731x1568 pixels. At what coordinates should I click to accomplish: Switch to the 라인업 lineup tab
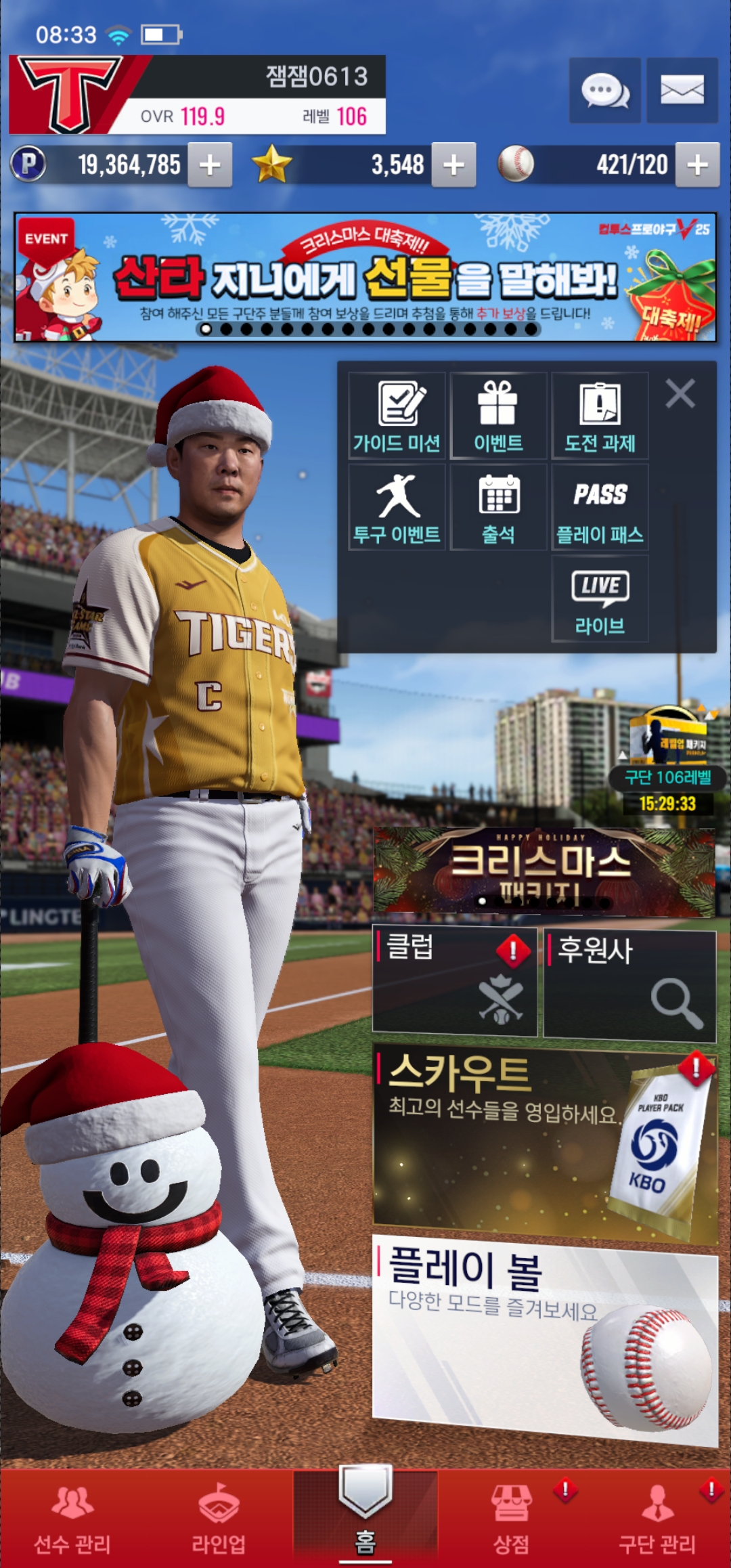[219, 1519]
